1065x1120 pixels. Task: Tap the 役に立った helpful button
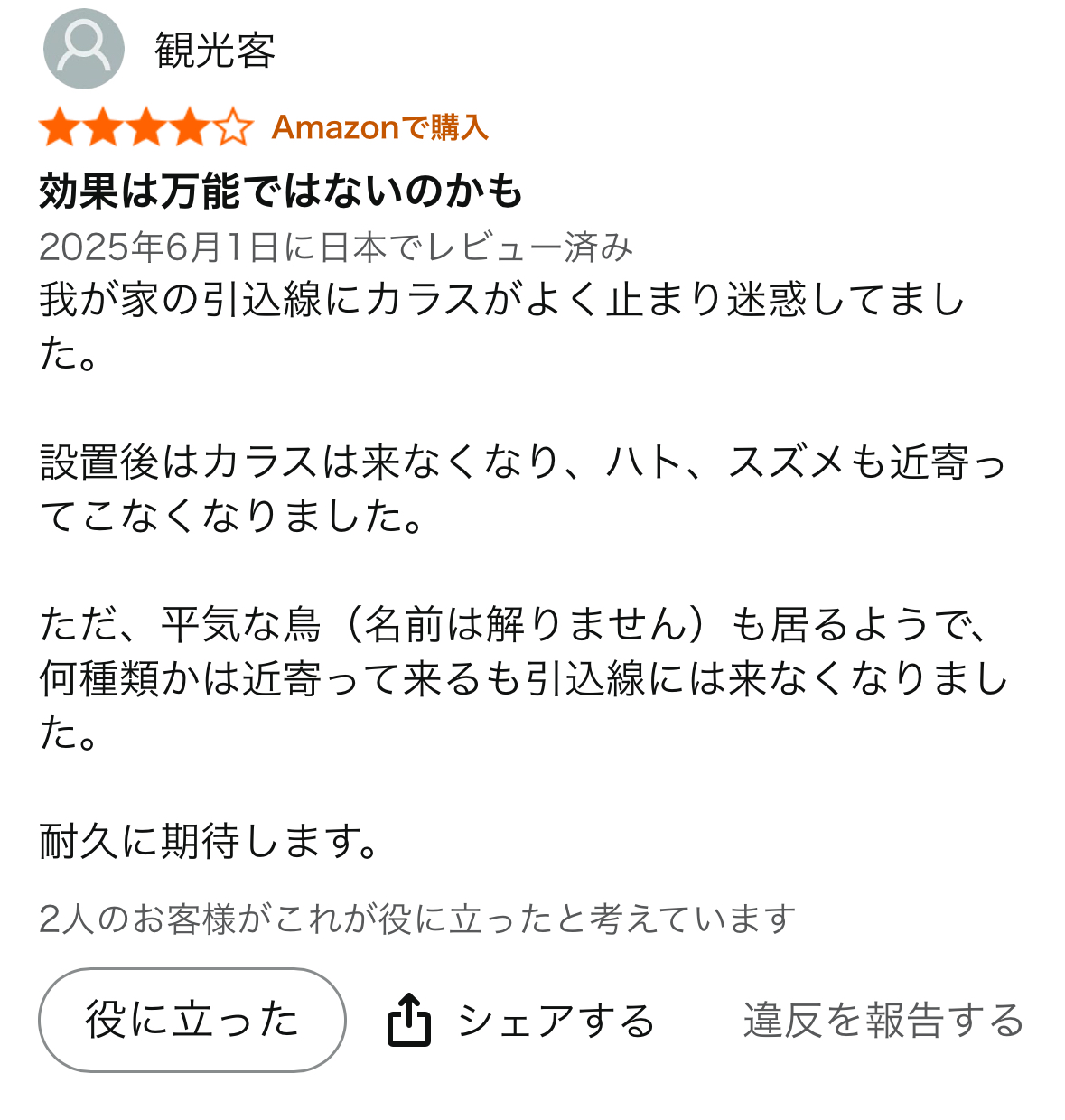[x=192, y=1020]
